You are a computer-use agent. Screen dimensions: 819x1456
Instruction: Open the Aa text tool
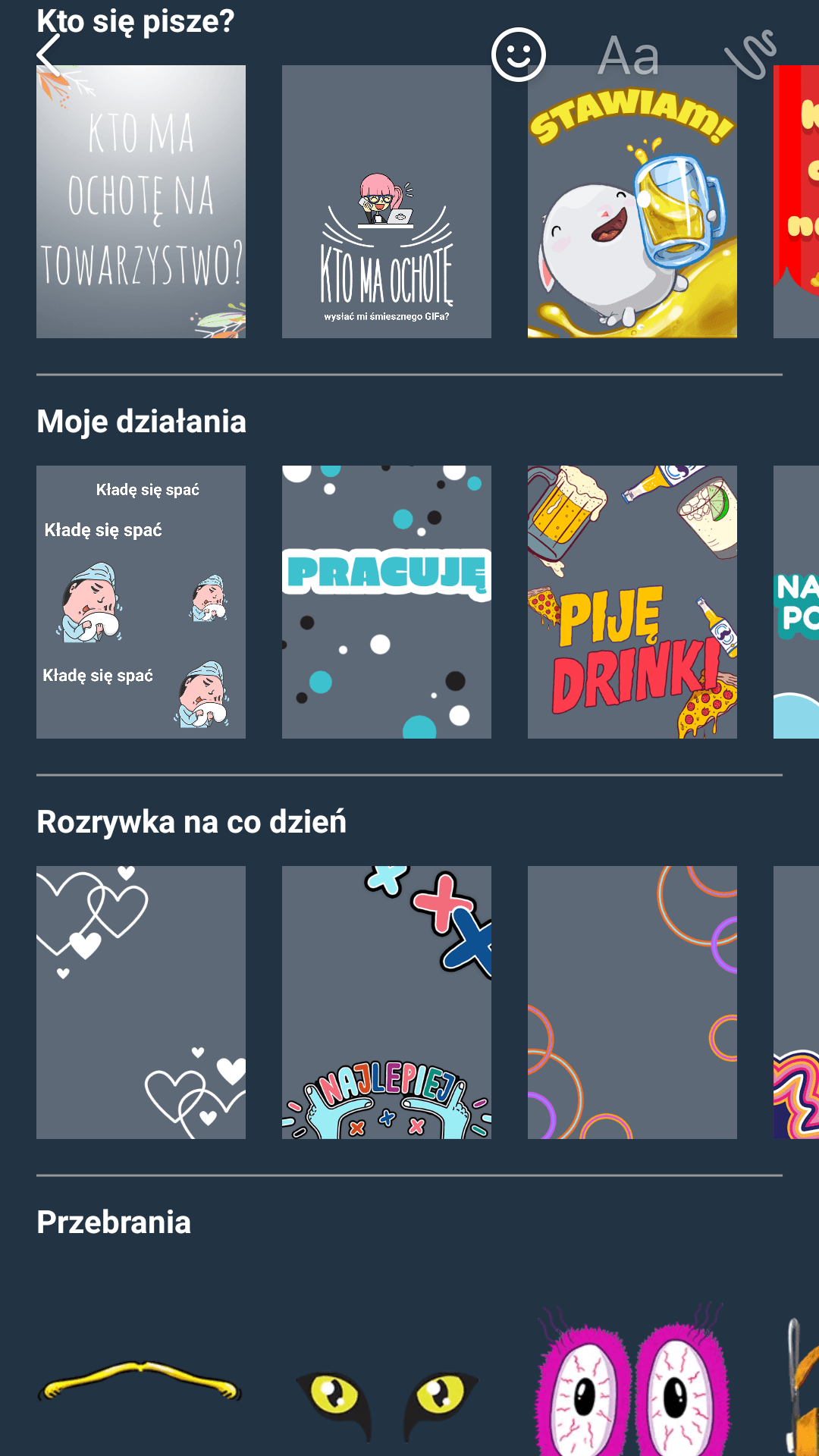(628, 55)
